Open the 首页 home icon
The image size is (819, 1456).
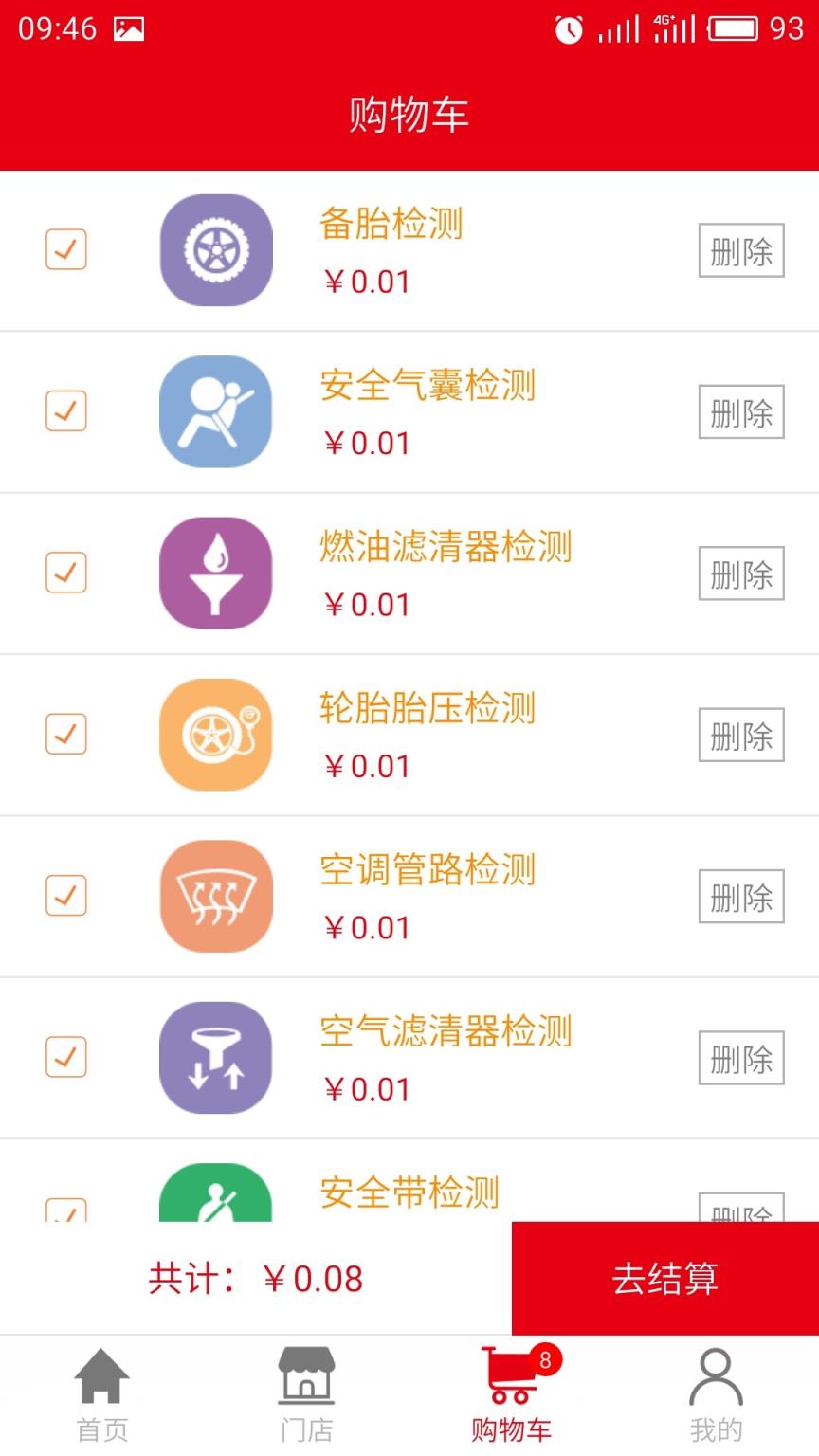[100, 1390]
